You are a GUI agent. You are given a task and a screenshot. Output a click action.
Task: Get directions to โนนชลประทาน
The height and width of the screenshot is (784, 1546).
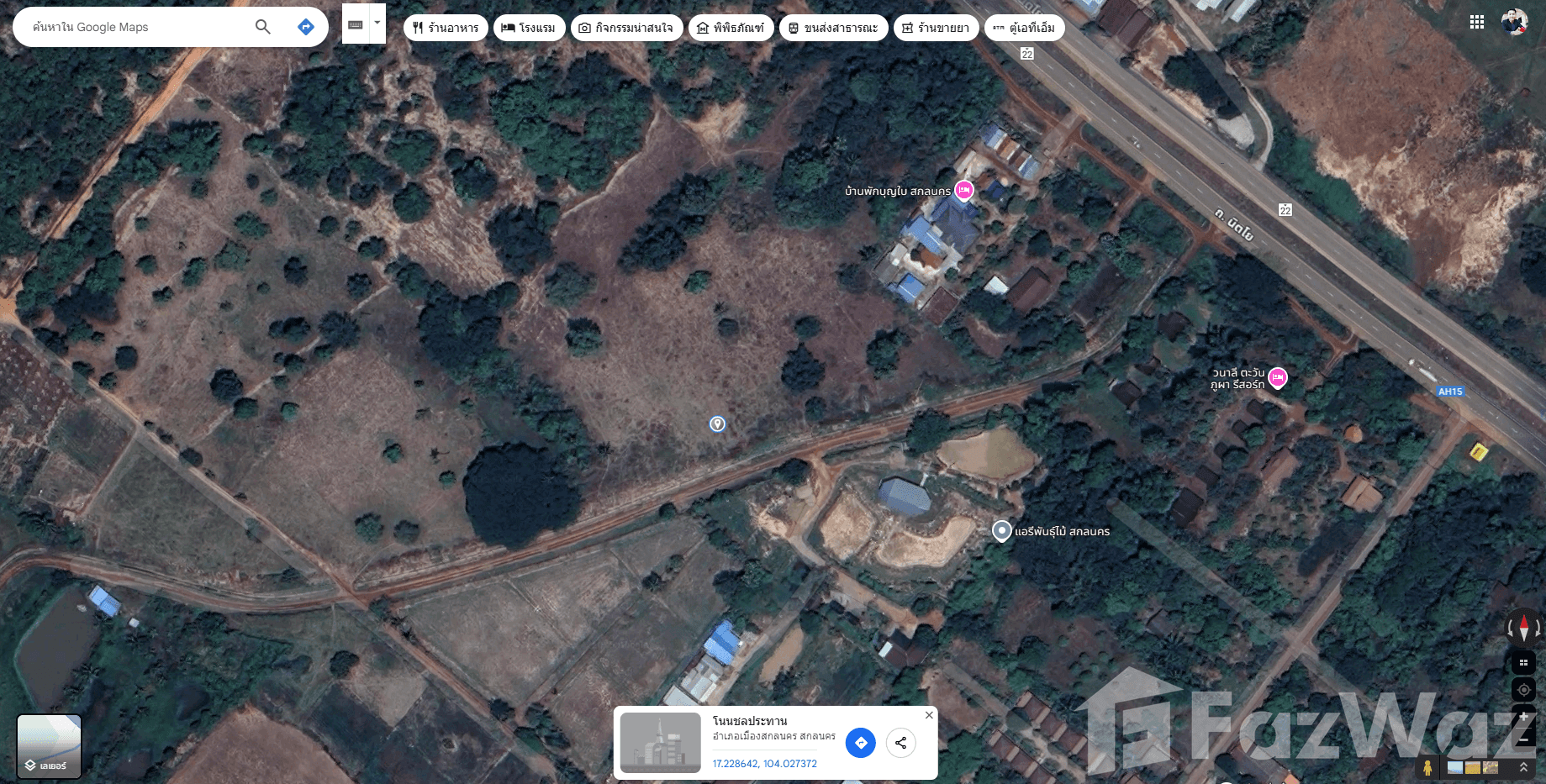(860, 743)
